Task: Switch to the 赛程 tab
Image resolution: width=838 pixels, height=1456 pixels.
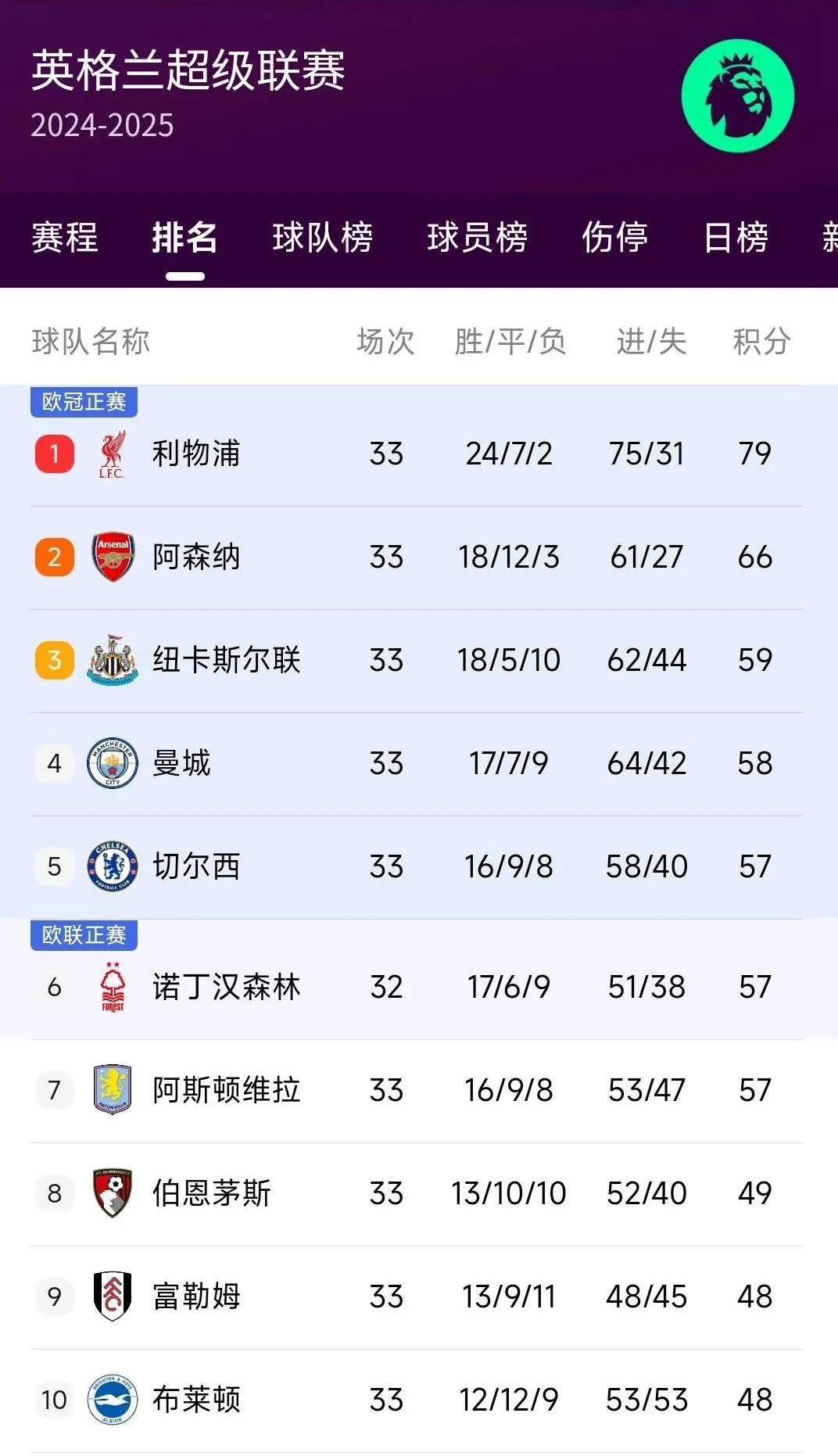Action: [65, 238]
